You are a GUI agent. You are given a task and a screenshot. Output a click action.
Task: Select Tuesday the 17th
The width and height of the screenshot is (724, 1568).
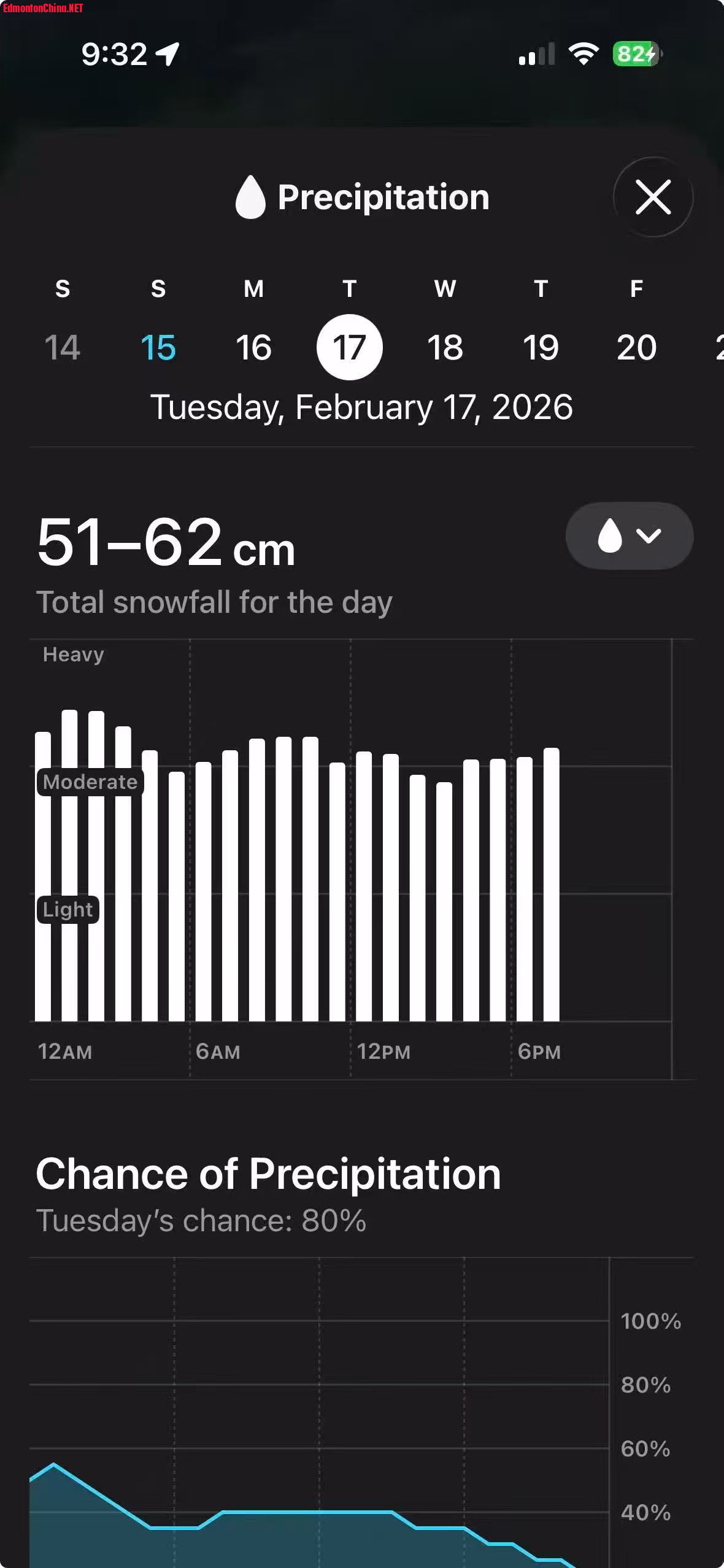point(349,347)
